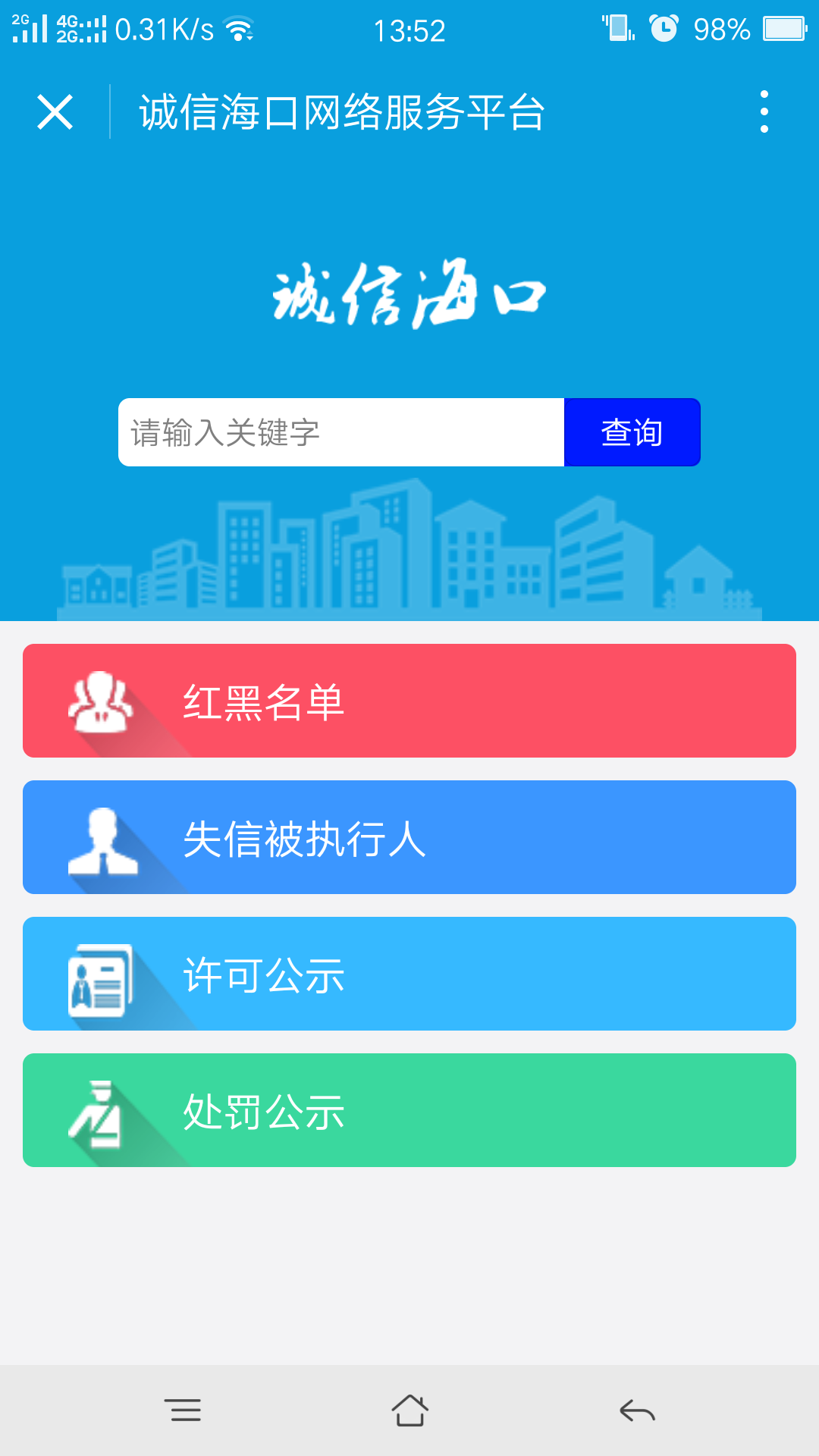819x1456 pixels.
Task: Tap the 查询 search button
Action: pyautogui.click(x=632, y=432)
